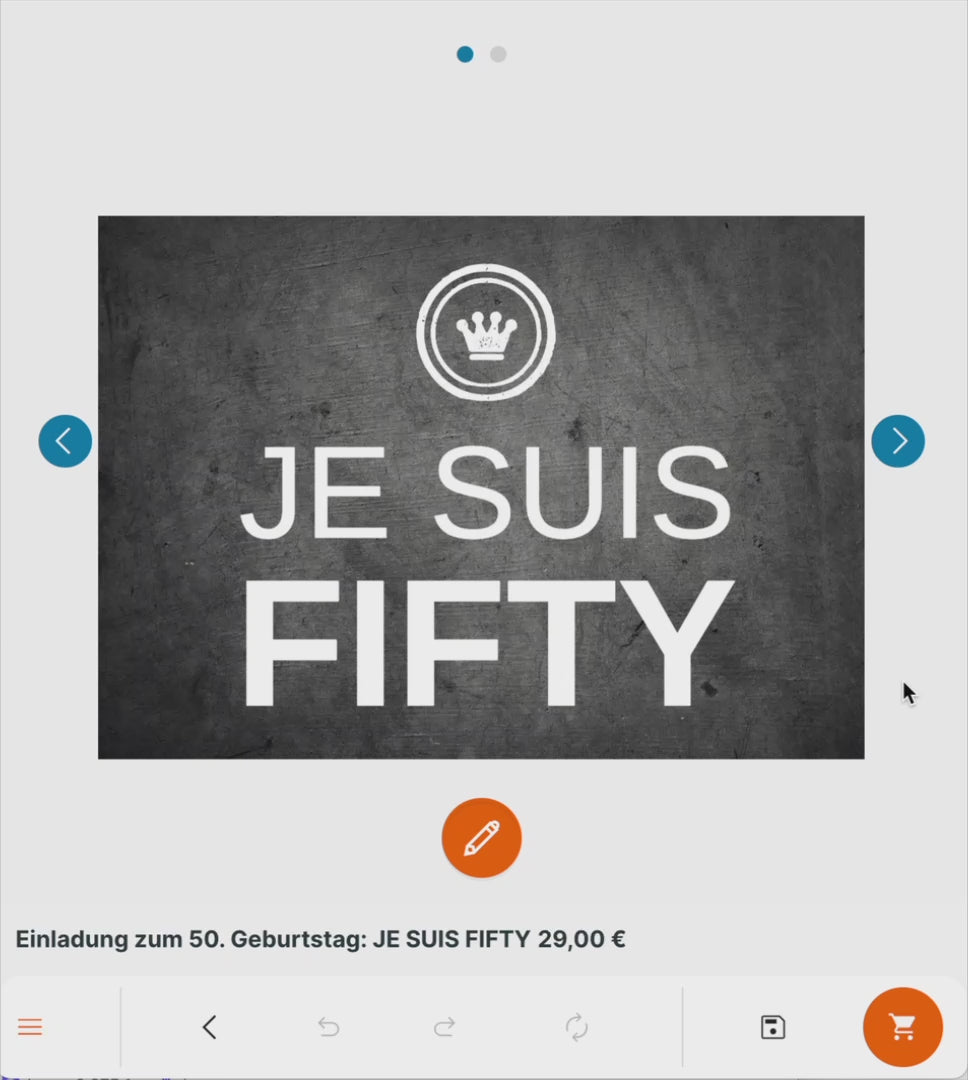Show the next card side
The width and height of the screenshot is (968, 1080).
tap(898, 441)
